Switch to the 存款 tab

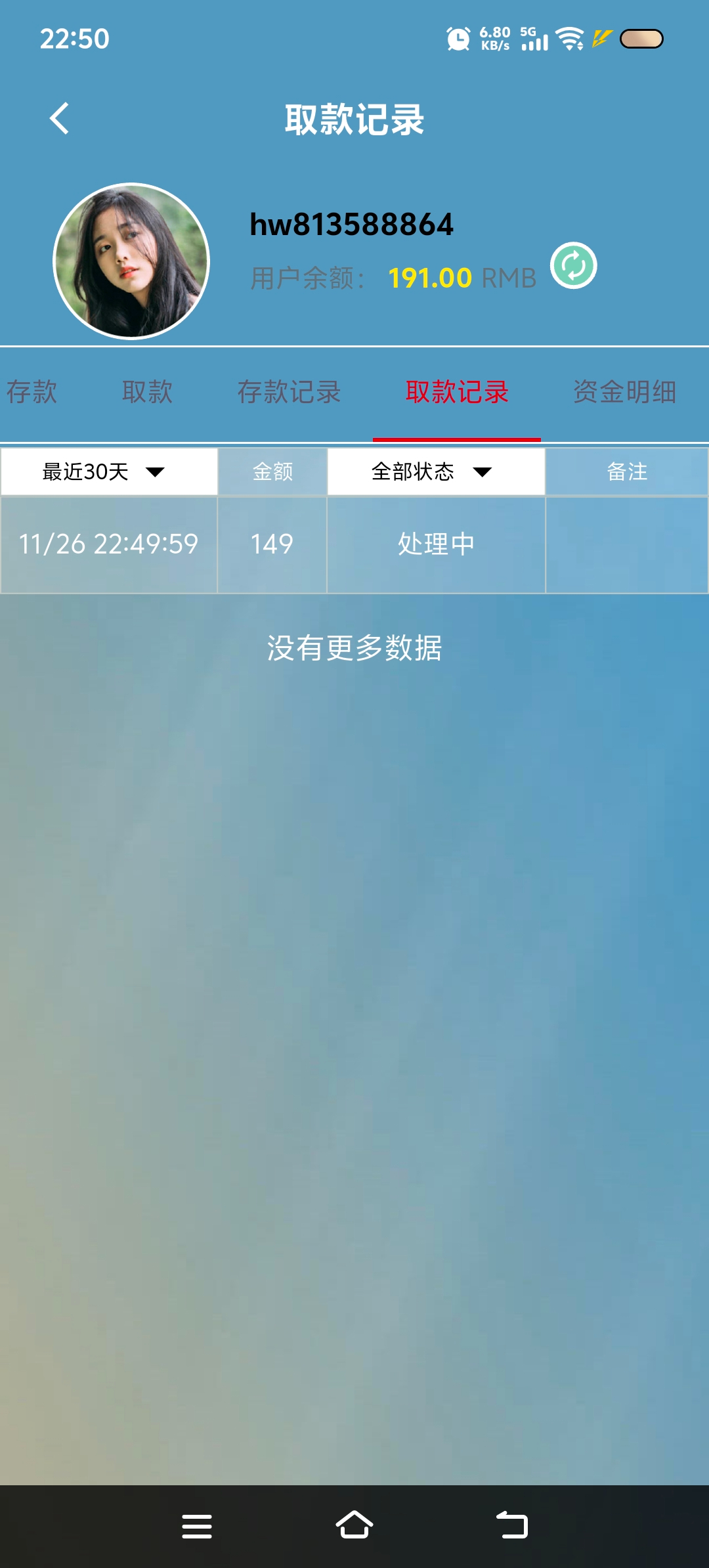click(x=32, y=392)
